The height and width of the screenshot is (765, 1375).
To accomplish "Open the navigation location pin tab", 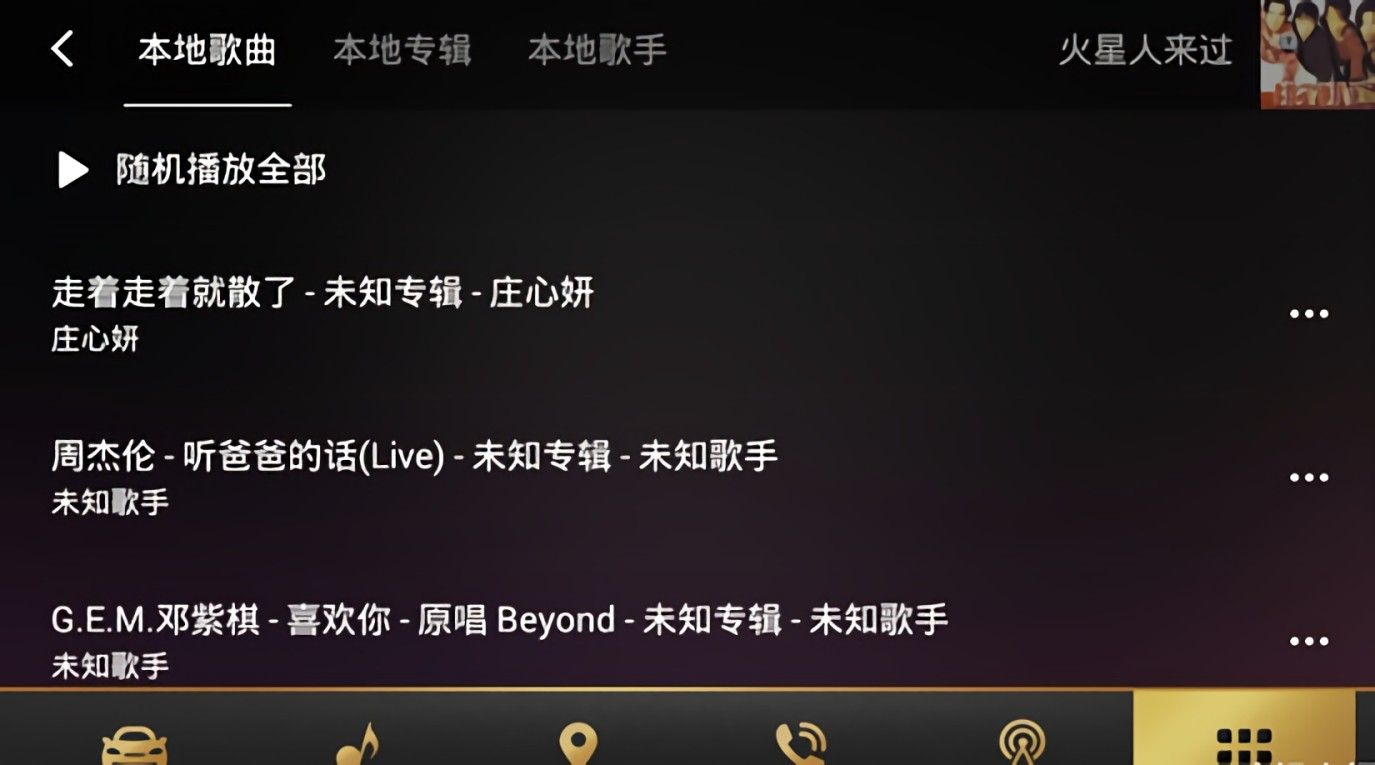I will click(578, 745).
